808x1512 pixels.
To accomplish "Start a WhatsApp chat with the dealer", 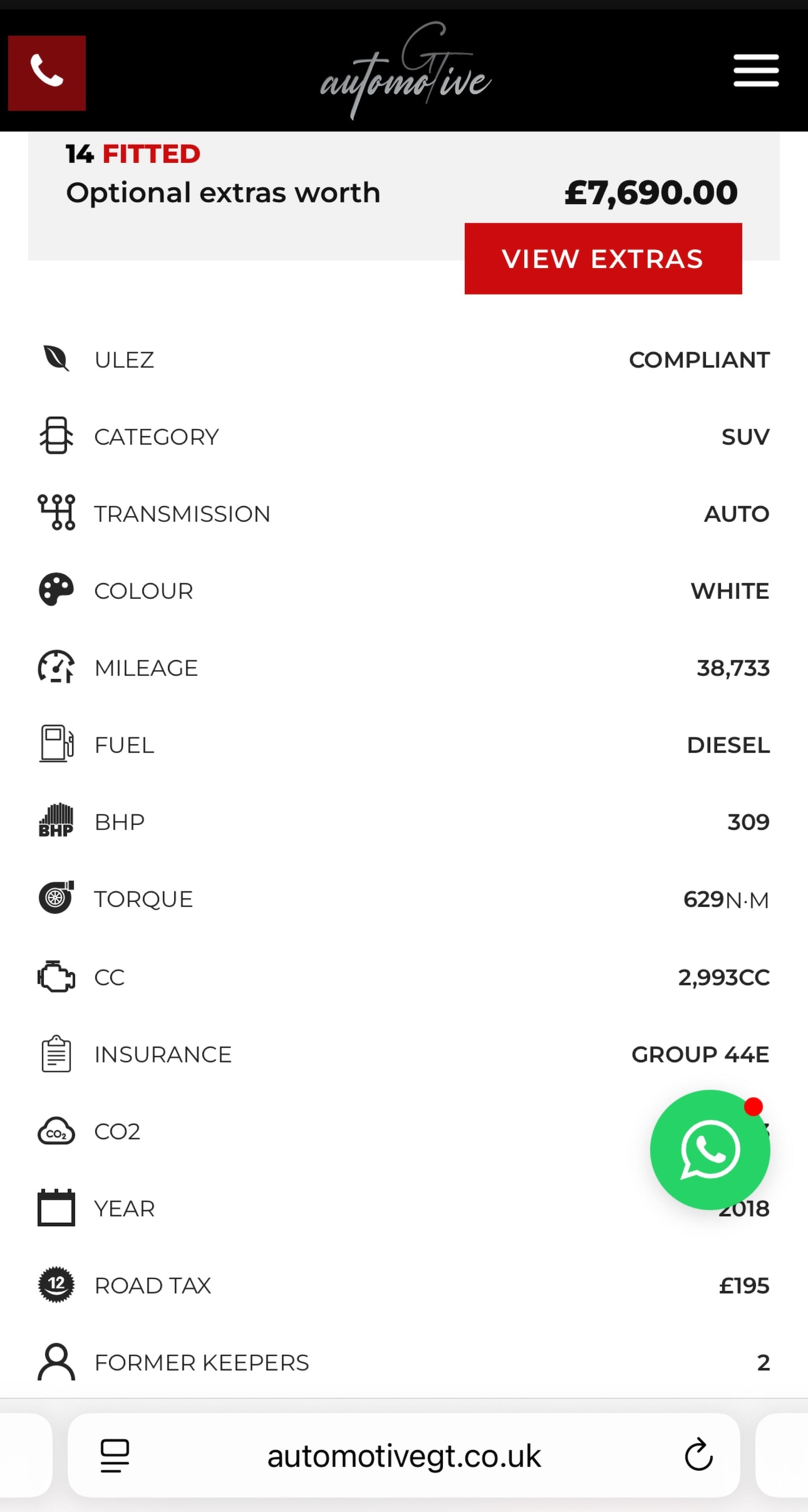I will 709,1149.
